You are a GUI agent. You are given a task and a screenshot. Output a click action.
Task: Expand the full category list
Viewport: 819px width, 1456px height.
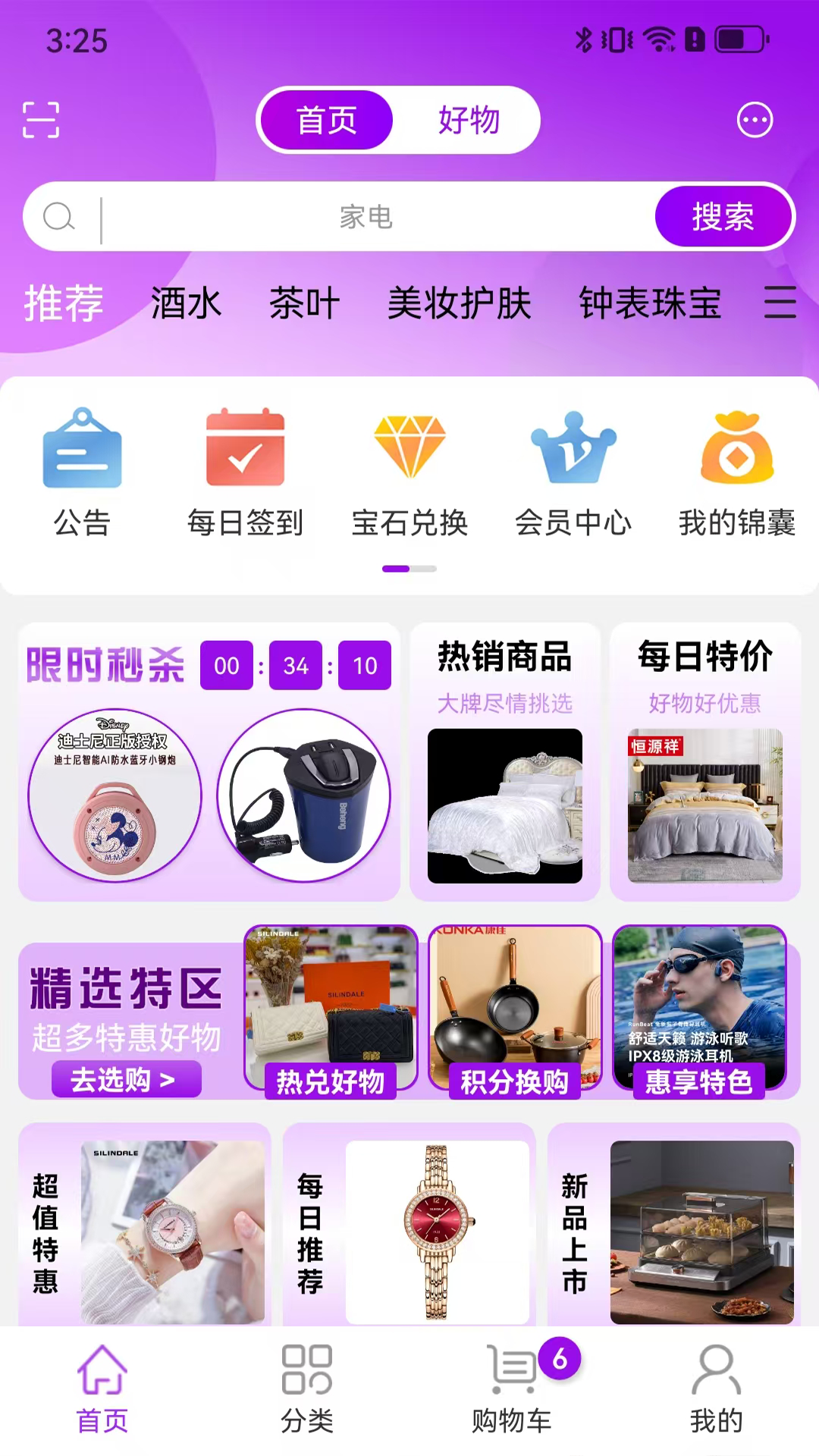(x=780, y=303)
